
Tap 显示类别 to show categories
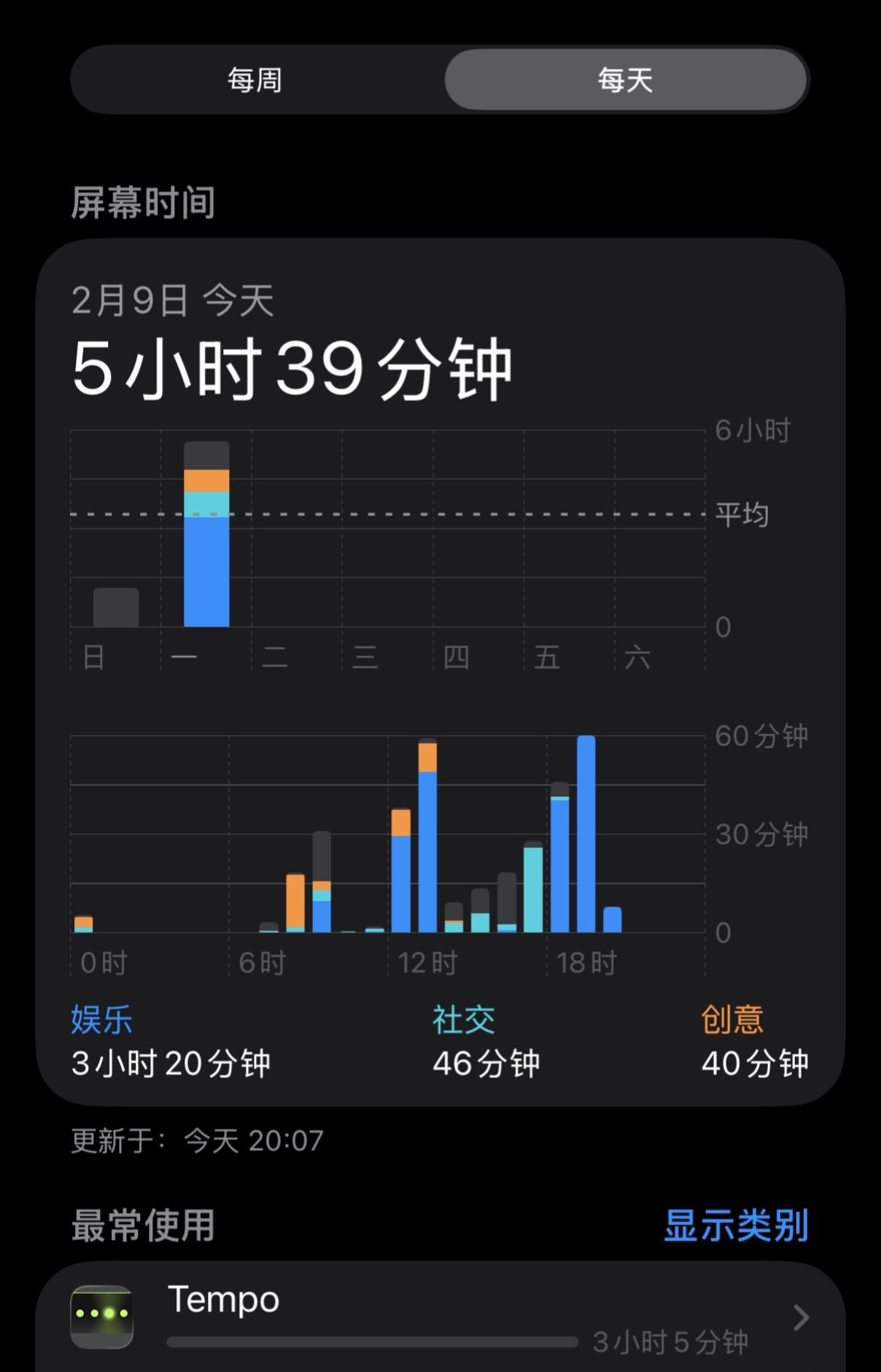click(735, 1225)
